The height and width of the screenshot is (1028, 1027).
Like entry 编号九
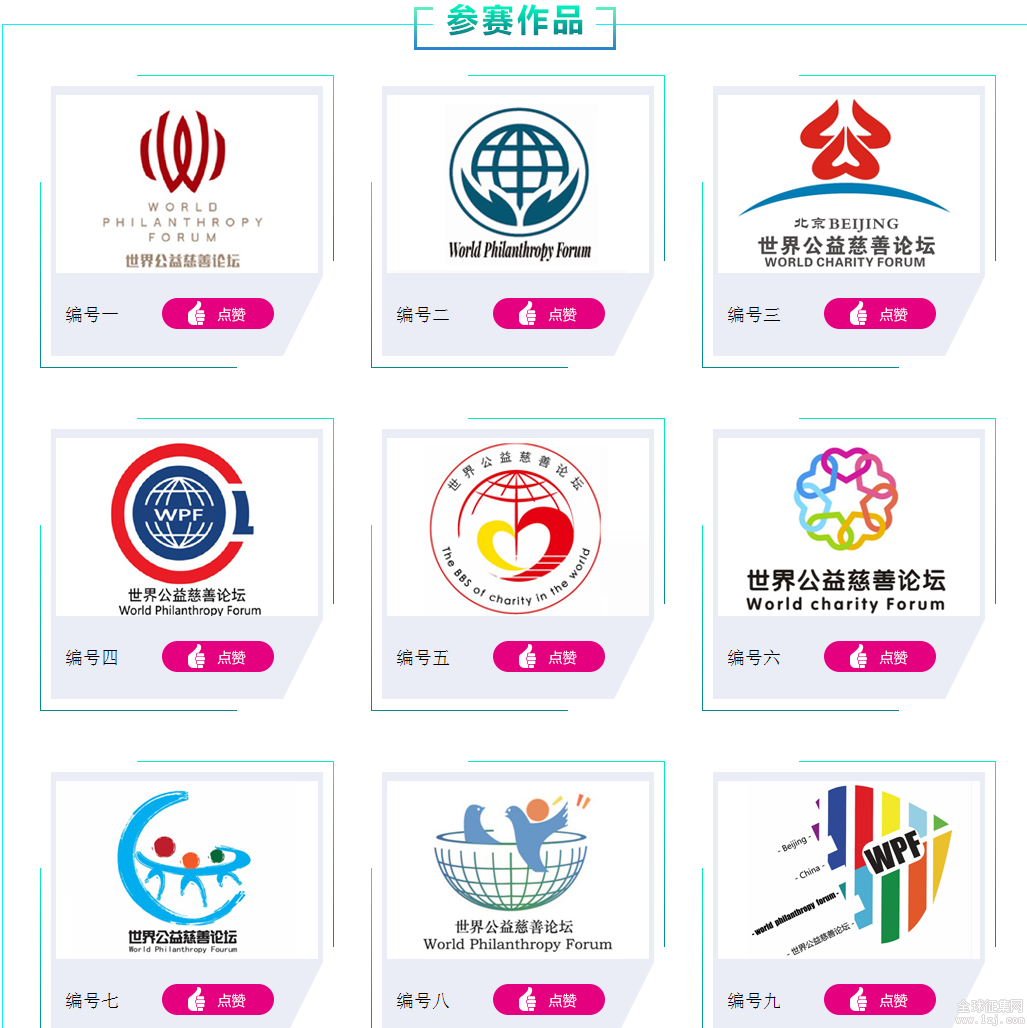tap(880, 1000)
